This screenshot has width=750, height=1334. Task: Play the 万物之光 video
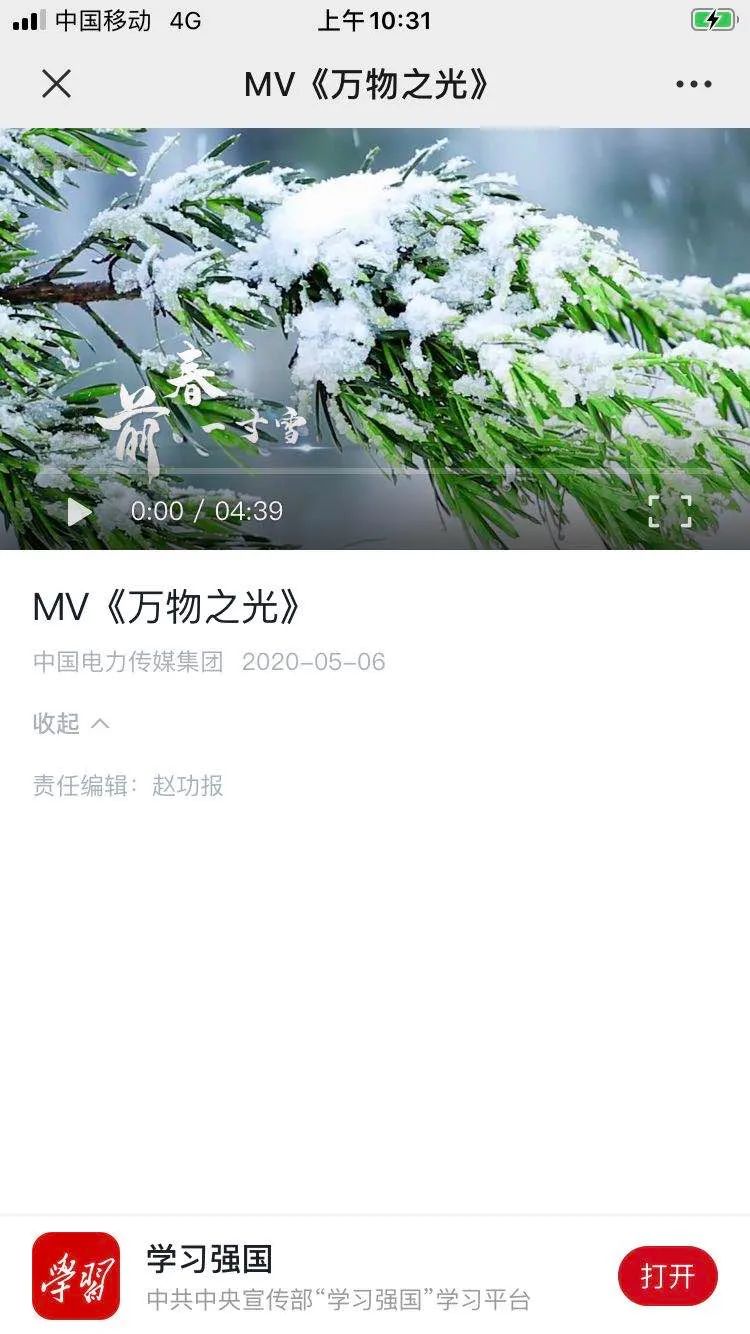click(79, 512)
